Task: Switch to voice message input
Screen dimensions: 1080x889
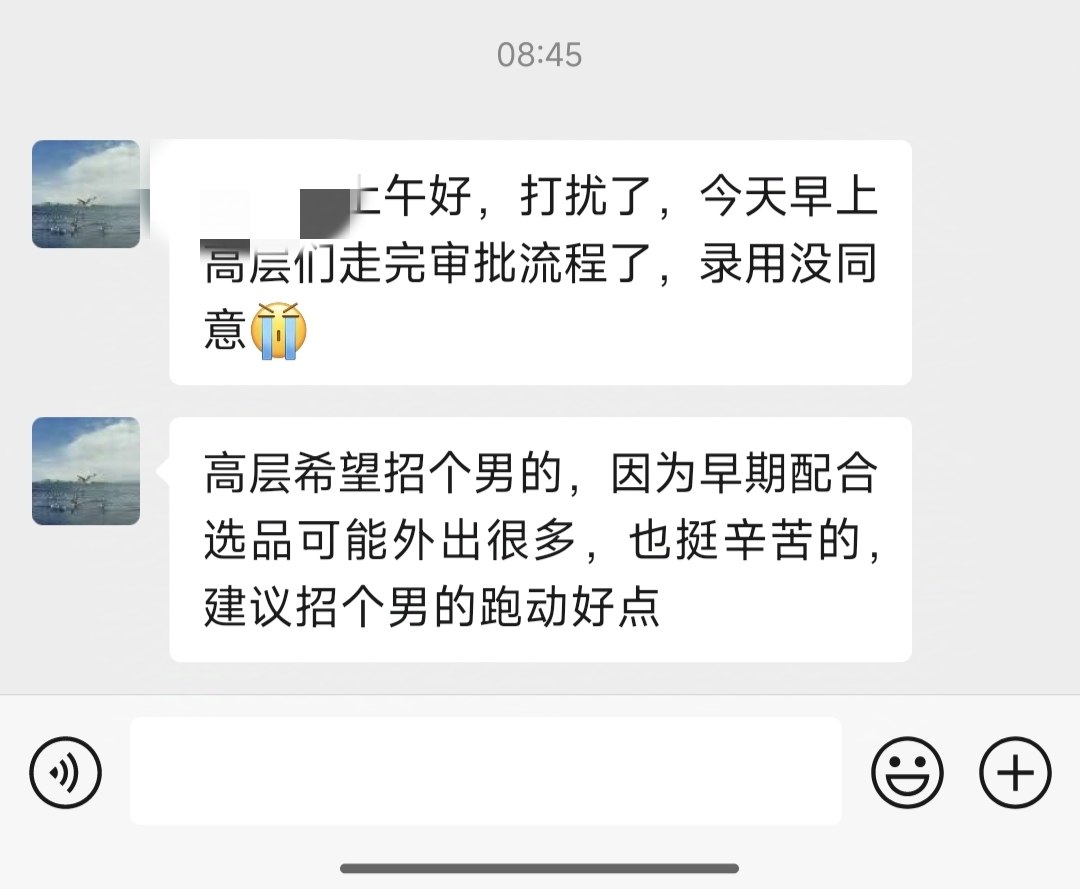Action: pyautogui.click(x=66, y=771)
